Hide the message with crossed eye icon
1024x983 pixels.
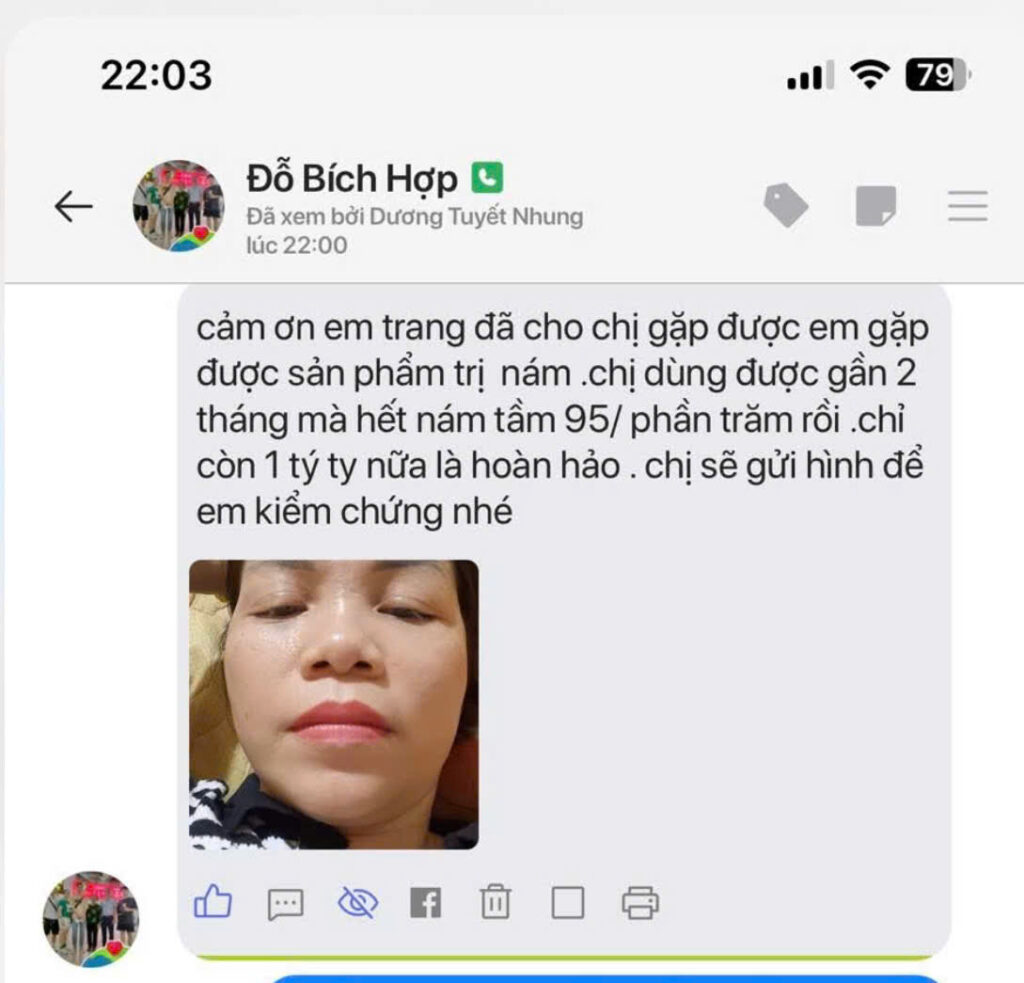click(357, 904)
